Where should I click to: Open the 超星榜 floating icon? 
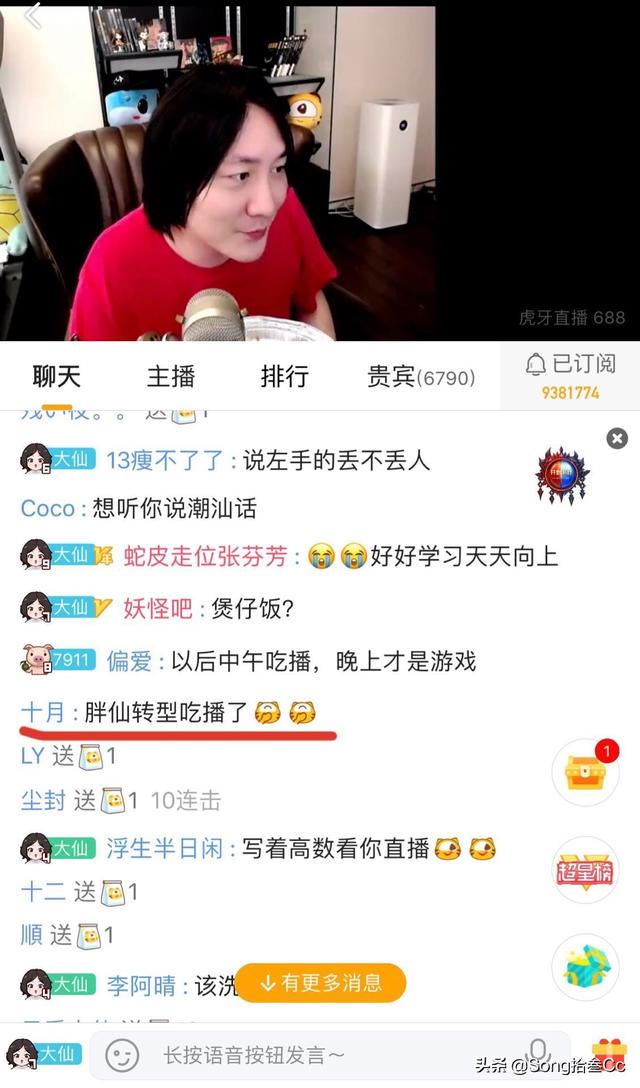click(x=586, y=870)
